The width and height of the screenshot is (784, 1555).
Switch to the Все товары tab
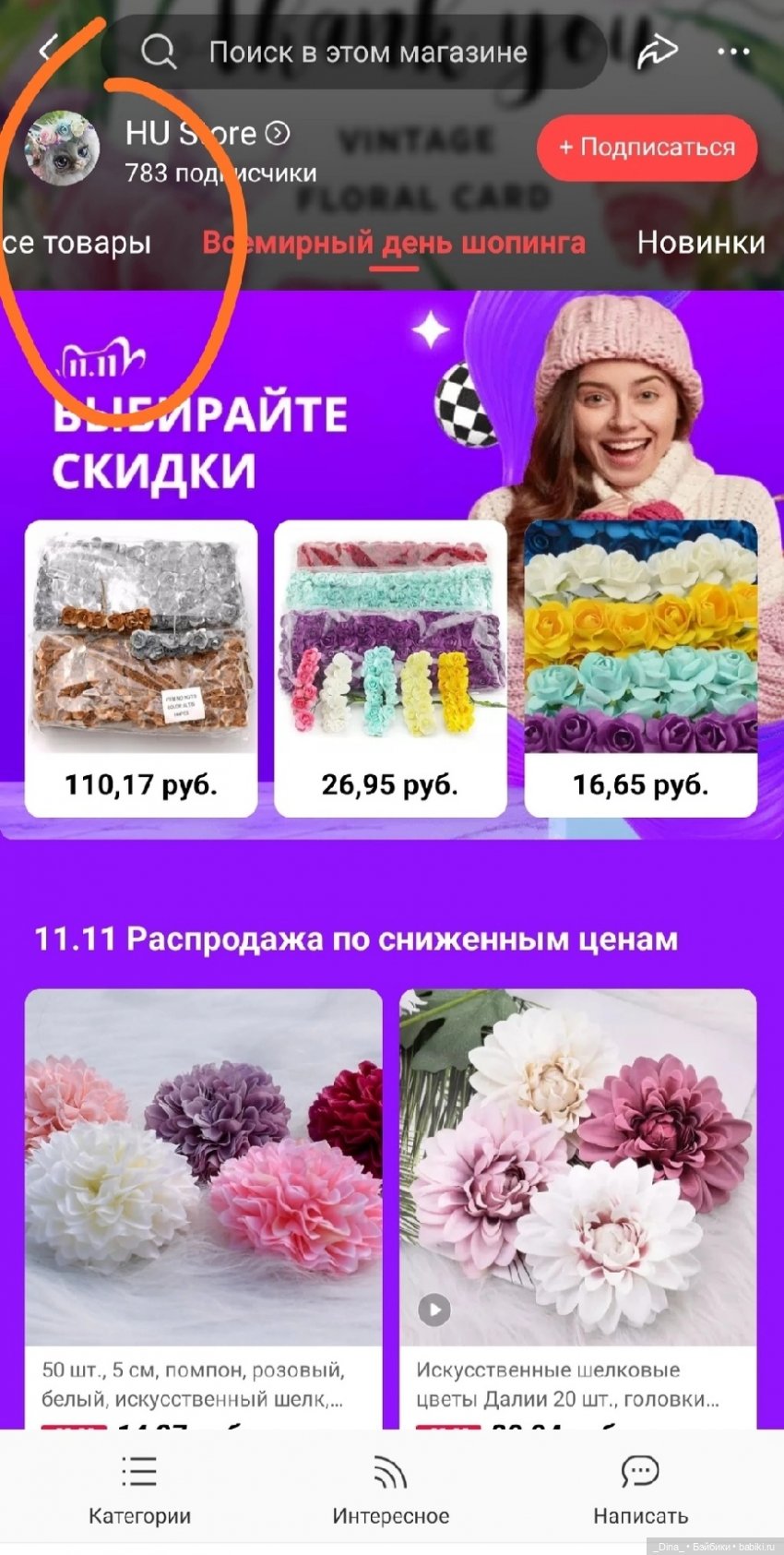tap(74, 242)
